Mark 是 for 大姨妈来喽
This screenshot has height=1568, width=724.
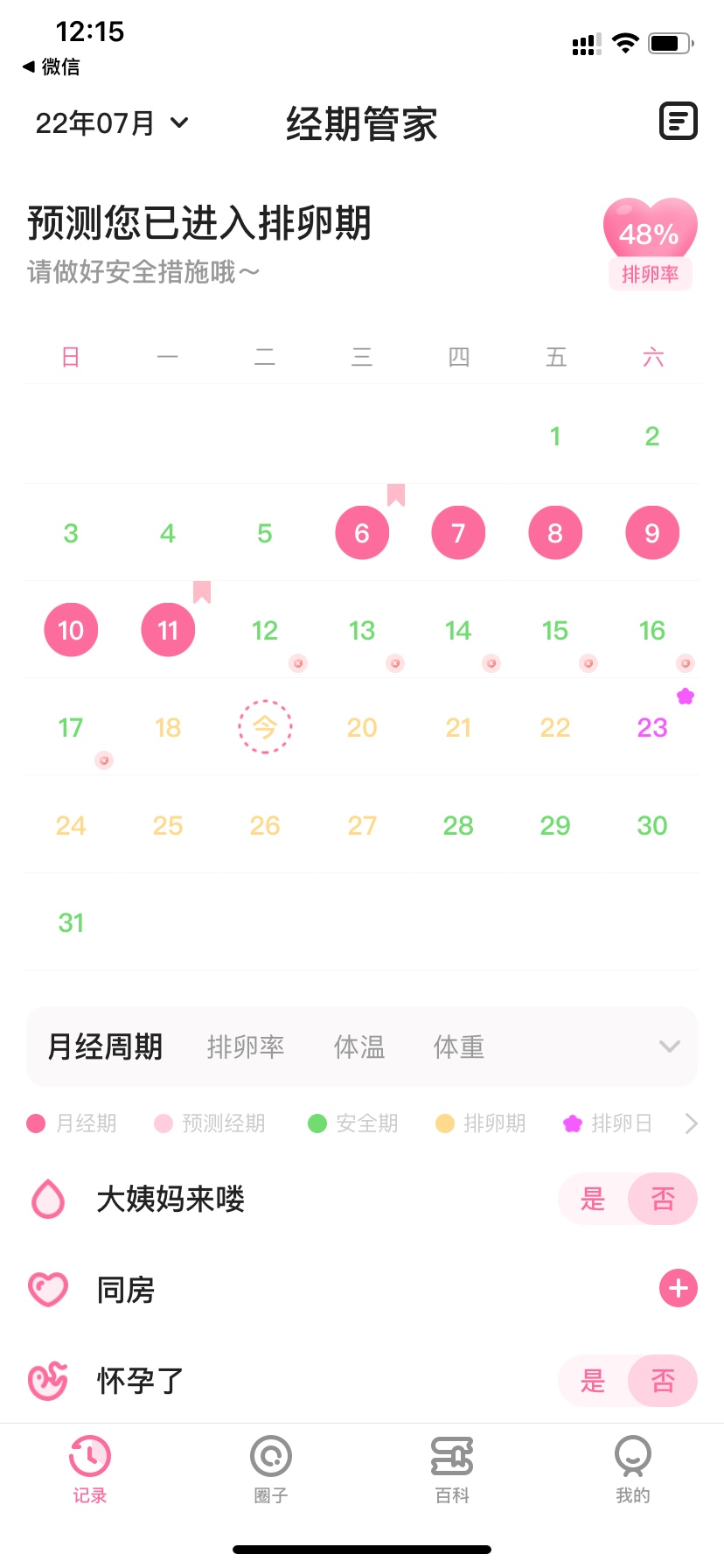(x=594, y=1199)
